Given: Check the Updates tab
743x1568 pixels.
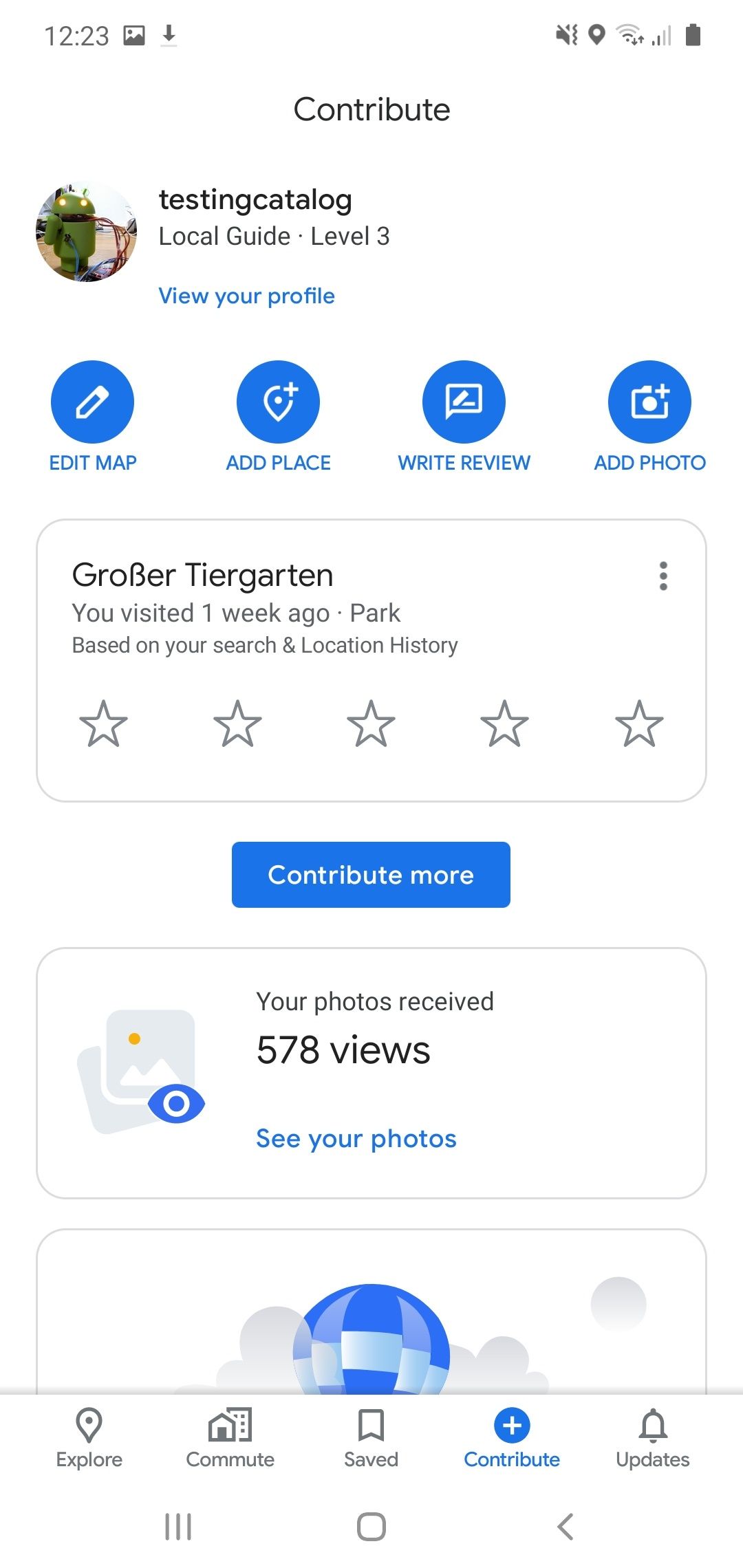Looking at the screenshot, I should click(652, 1437).
